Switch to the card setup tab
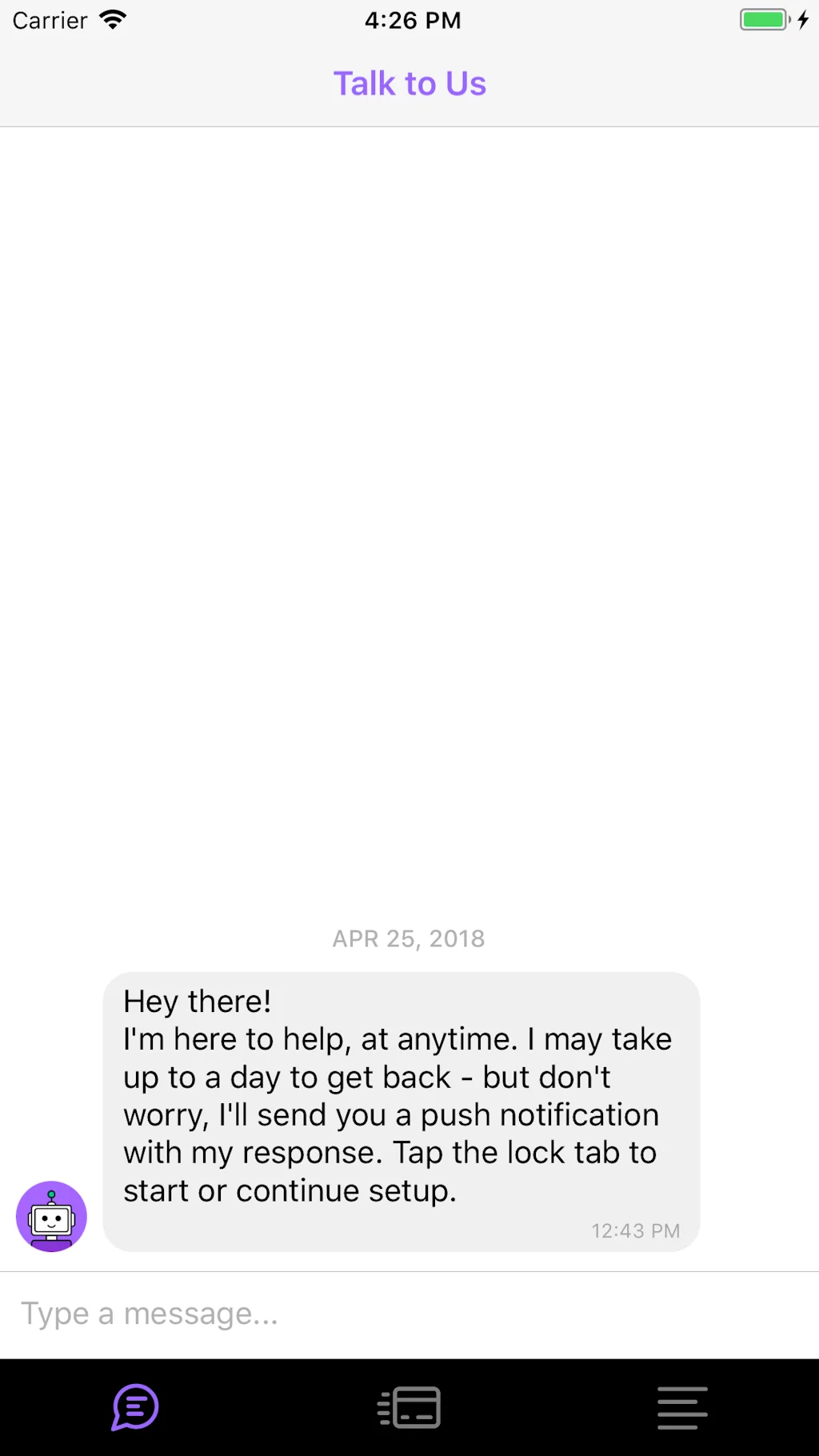This screenshot has width=819, height=1456. click(x=409, y=1408)
